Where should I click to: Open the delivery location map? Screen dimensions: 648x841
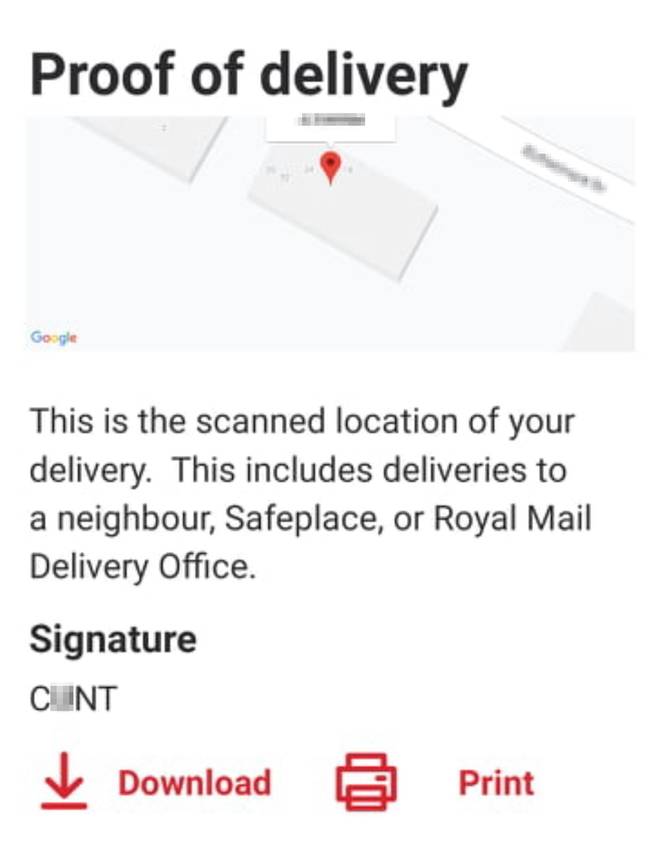point(329,233)
